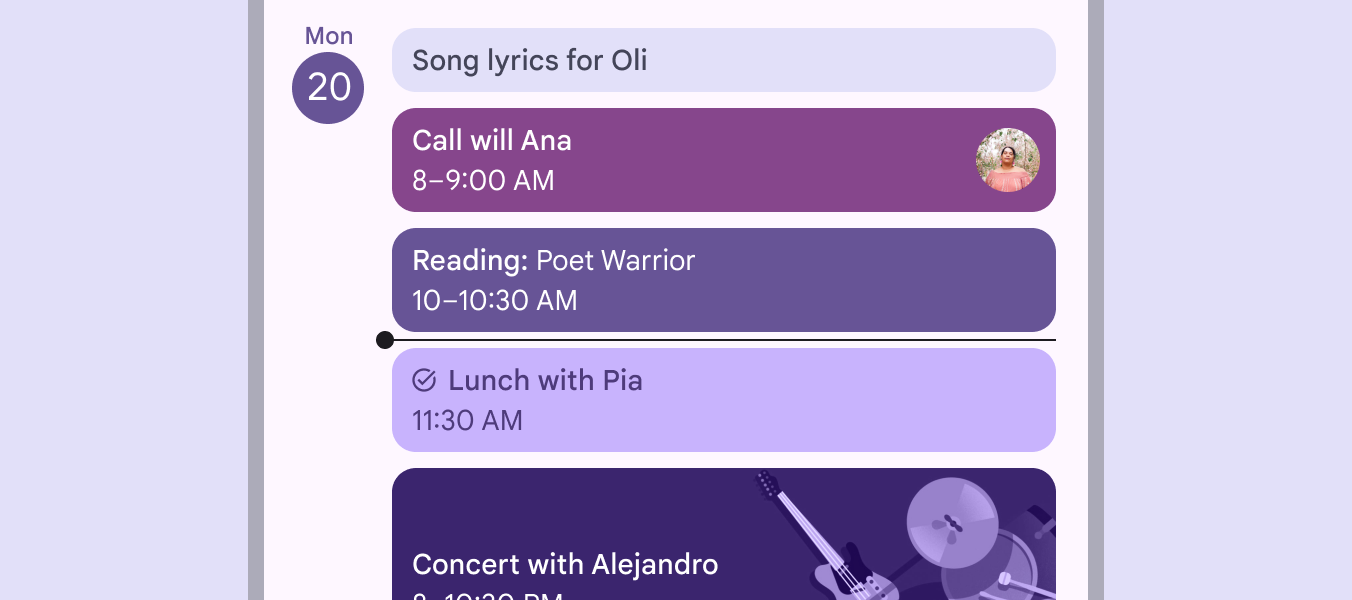This screenshot has height=600, width=1352.
Task: Open the Lunch with Pia task
Action: coord(723,400)
